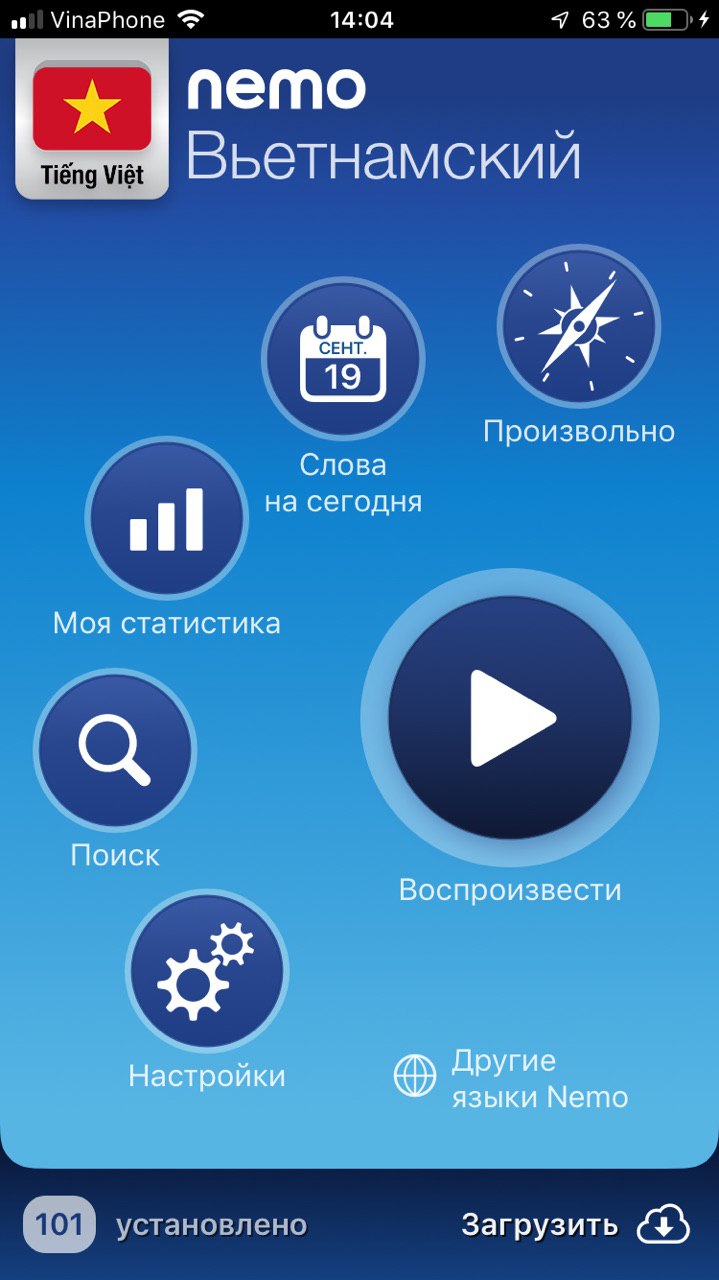
Task: Open Слова на сегодня calendar
Action: [343, 359]
